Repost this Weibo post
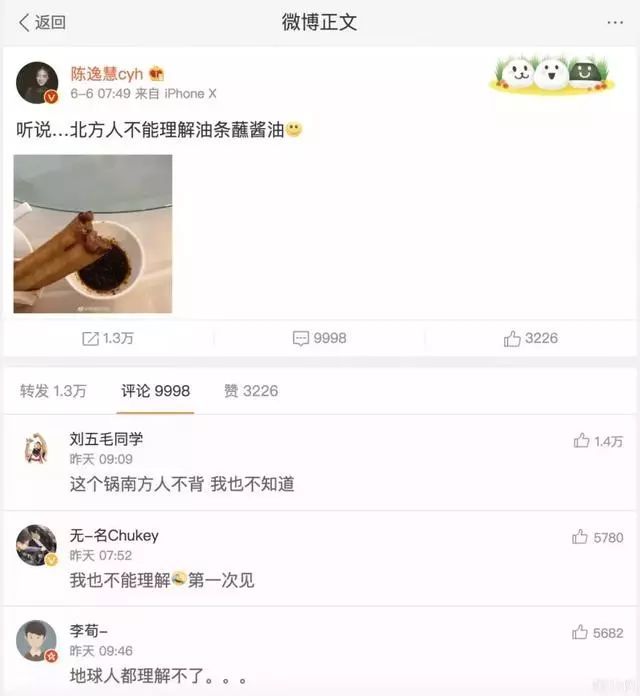 [108, 339]
